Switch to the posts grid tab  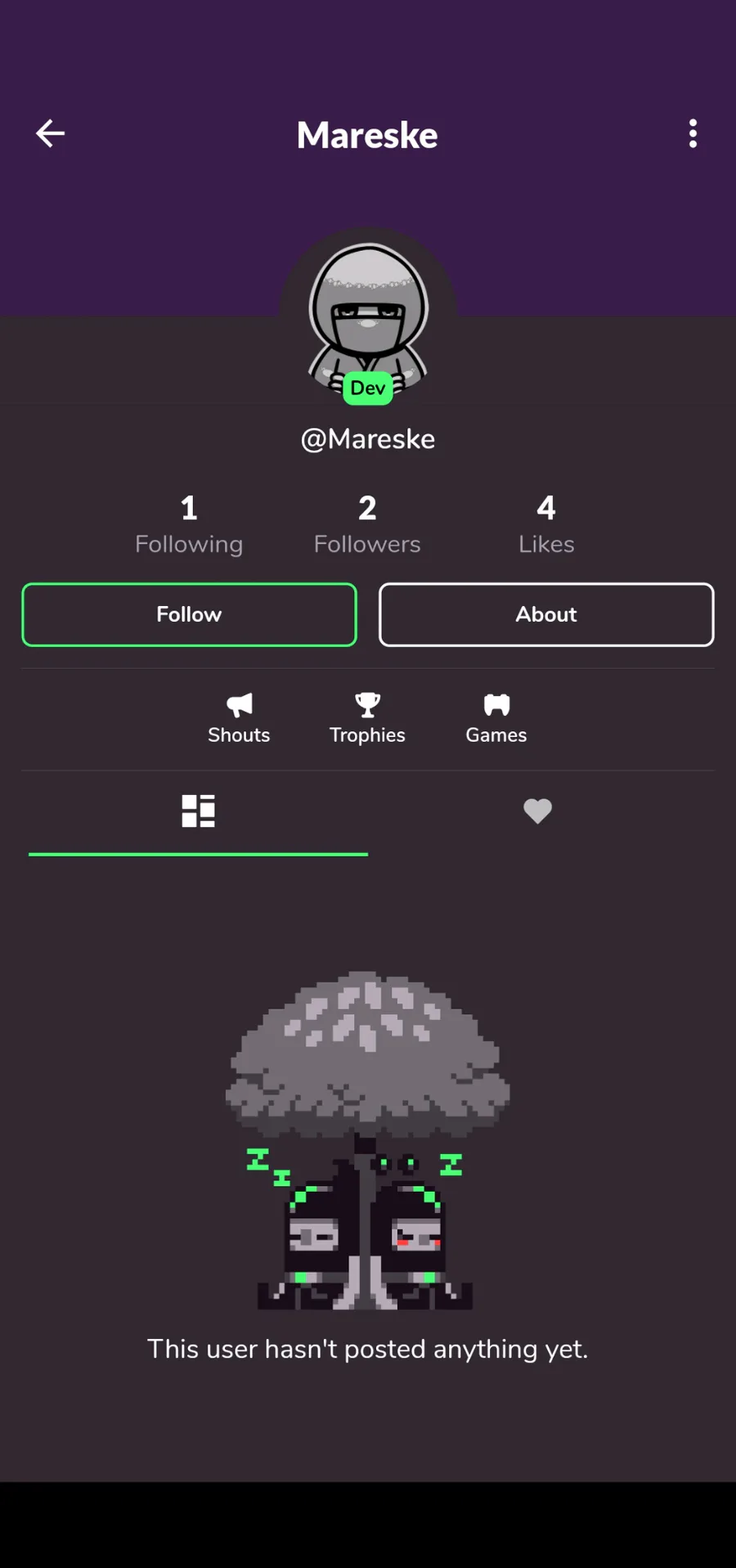tap(198, 811)
